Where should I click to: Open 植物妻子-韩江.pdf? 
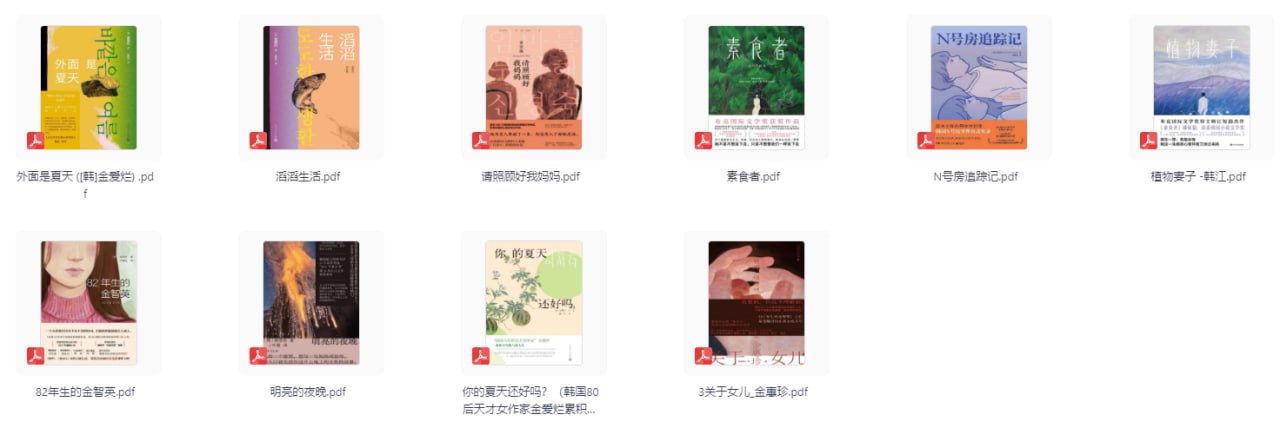[1201, 88]
